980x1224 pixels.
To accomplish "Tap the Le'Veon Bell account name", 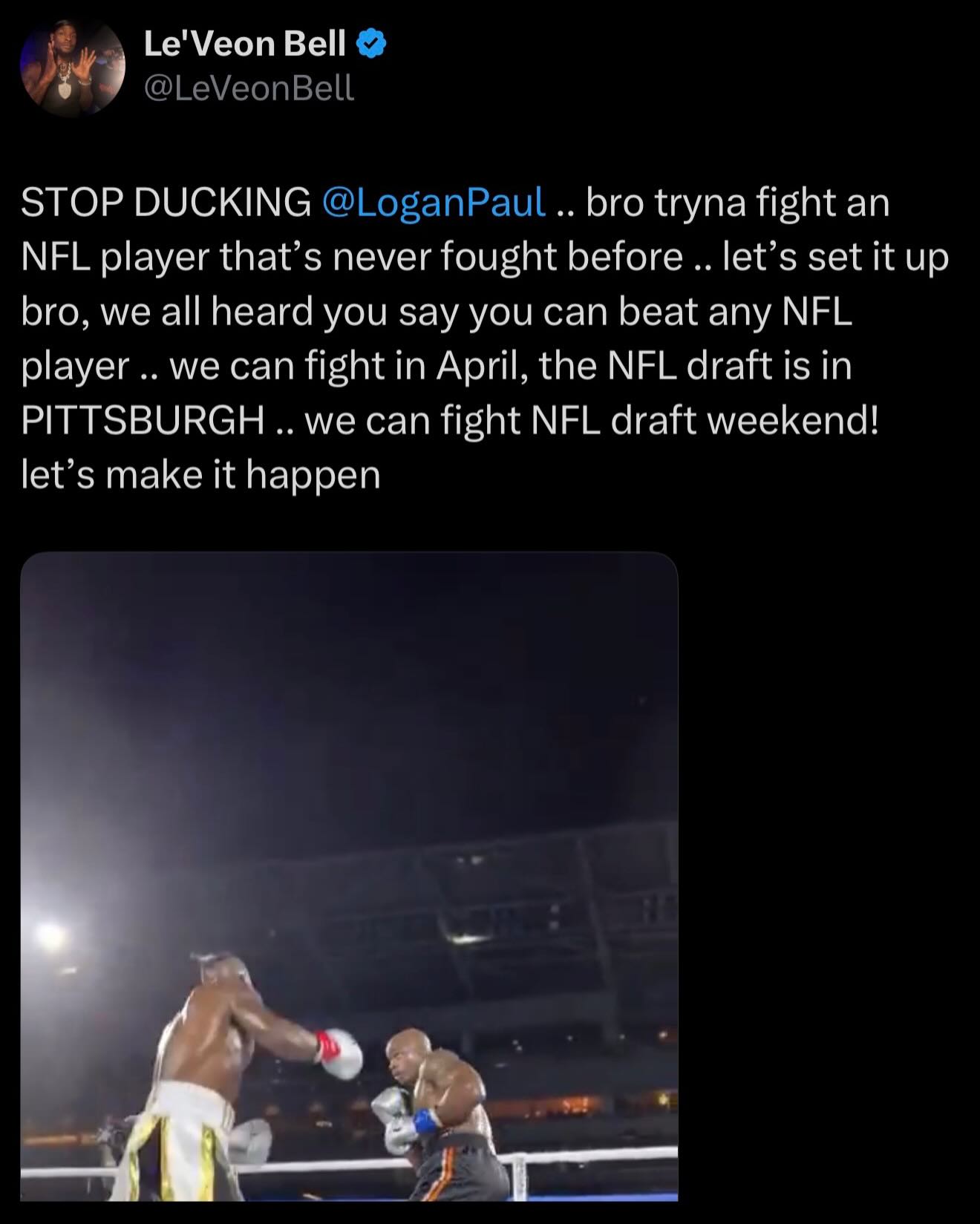I will [x=244, y=45].
